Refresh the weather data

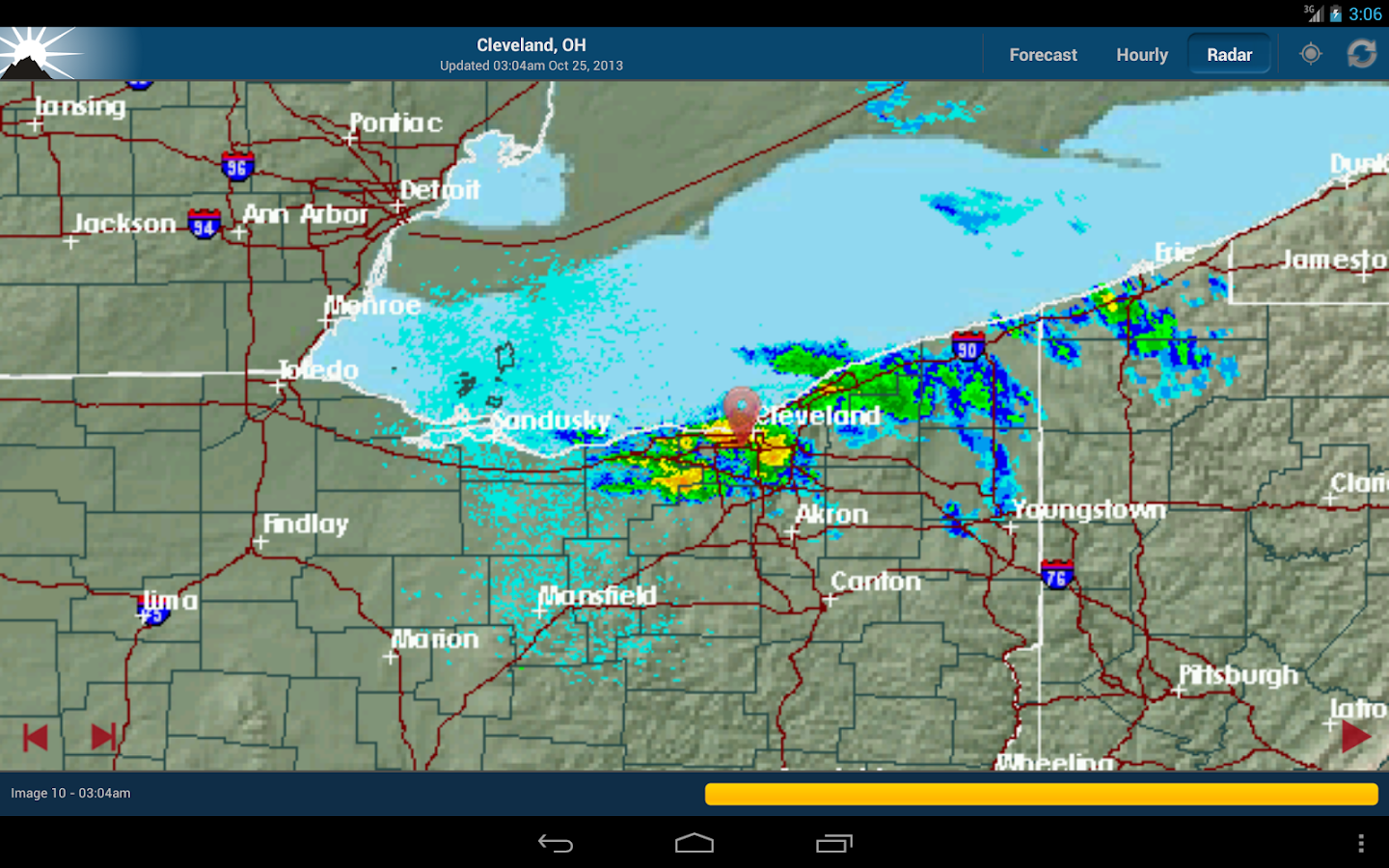(x=1361, y=54)
